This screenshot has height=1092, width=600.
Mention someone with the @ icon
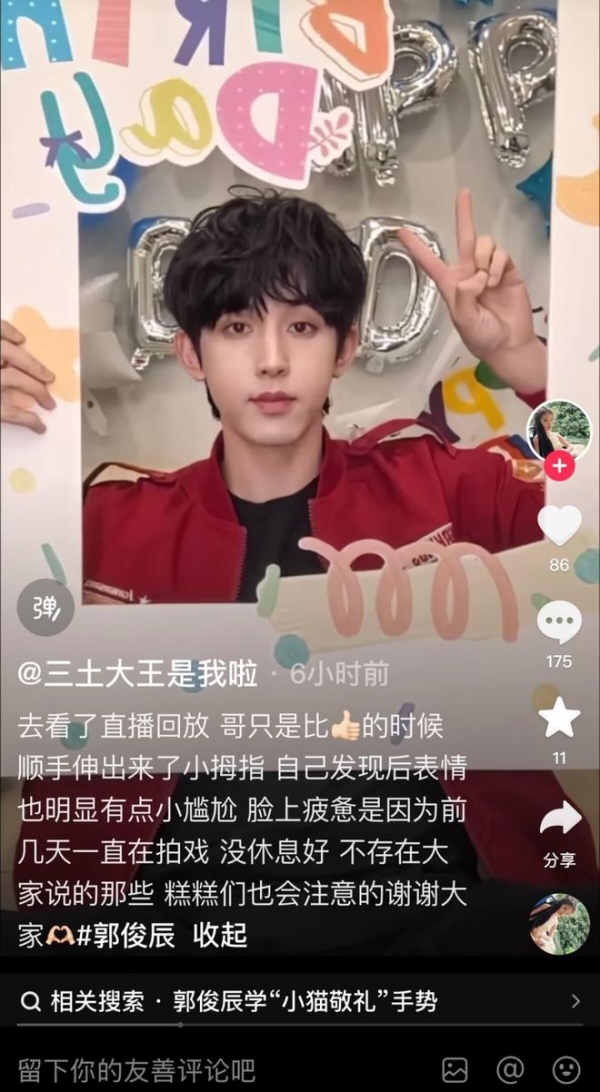coord(510,1069)
